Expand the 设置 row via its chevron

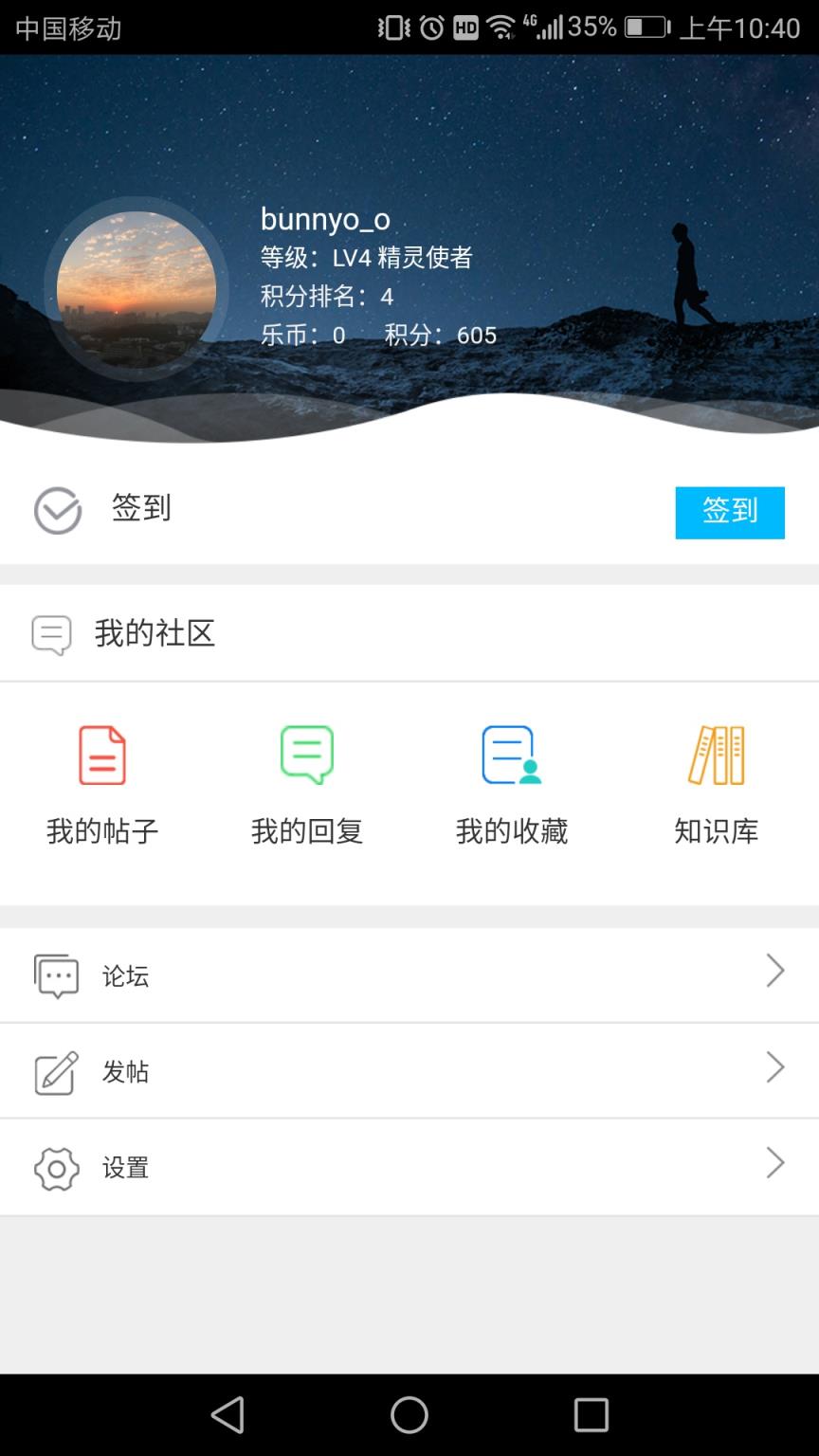[x=775, y=1164]
